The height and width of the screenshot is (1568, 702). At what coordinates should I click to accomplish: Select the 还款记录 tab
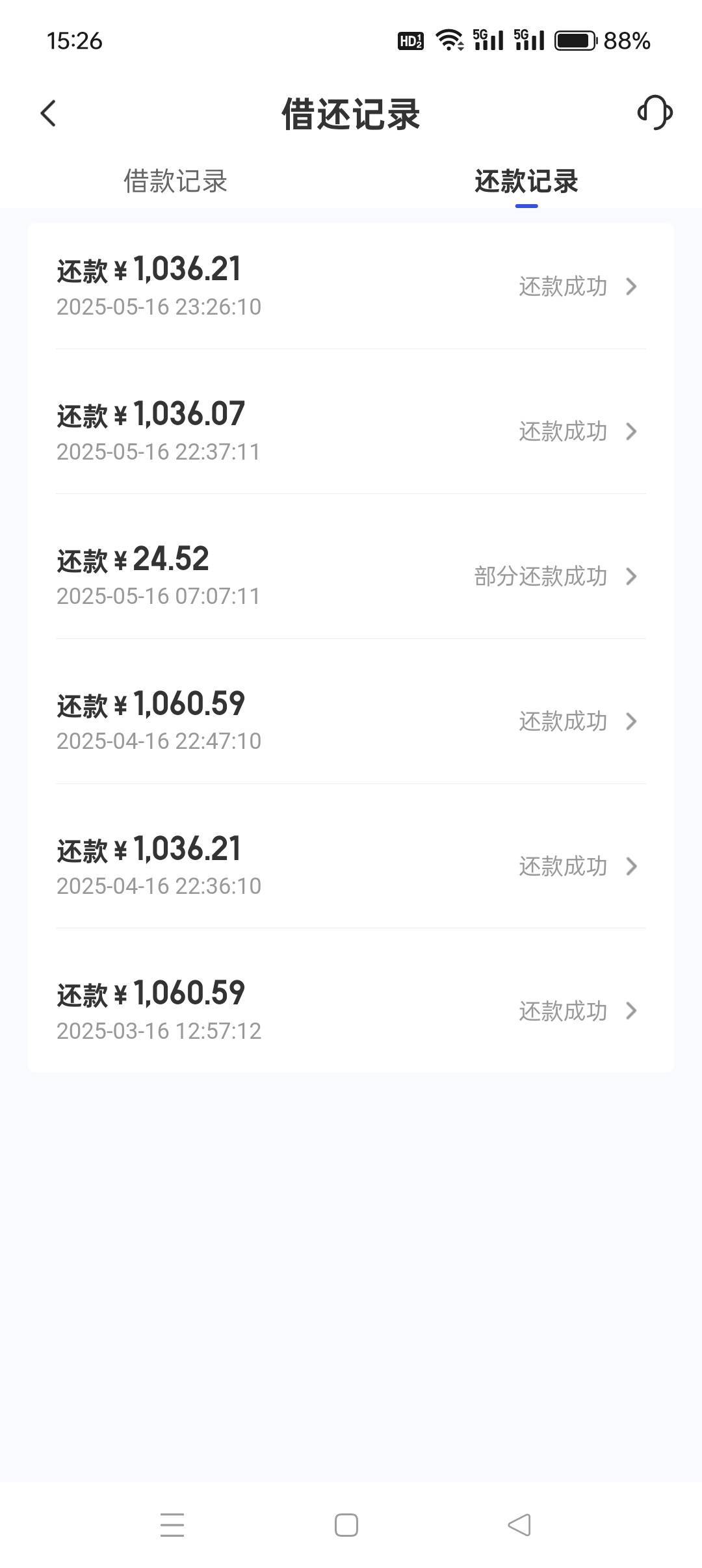526,181
